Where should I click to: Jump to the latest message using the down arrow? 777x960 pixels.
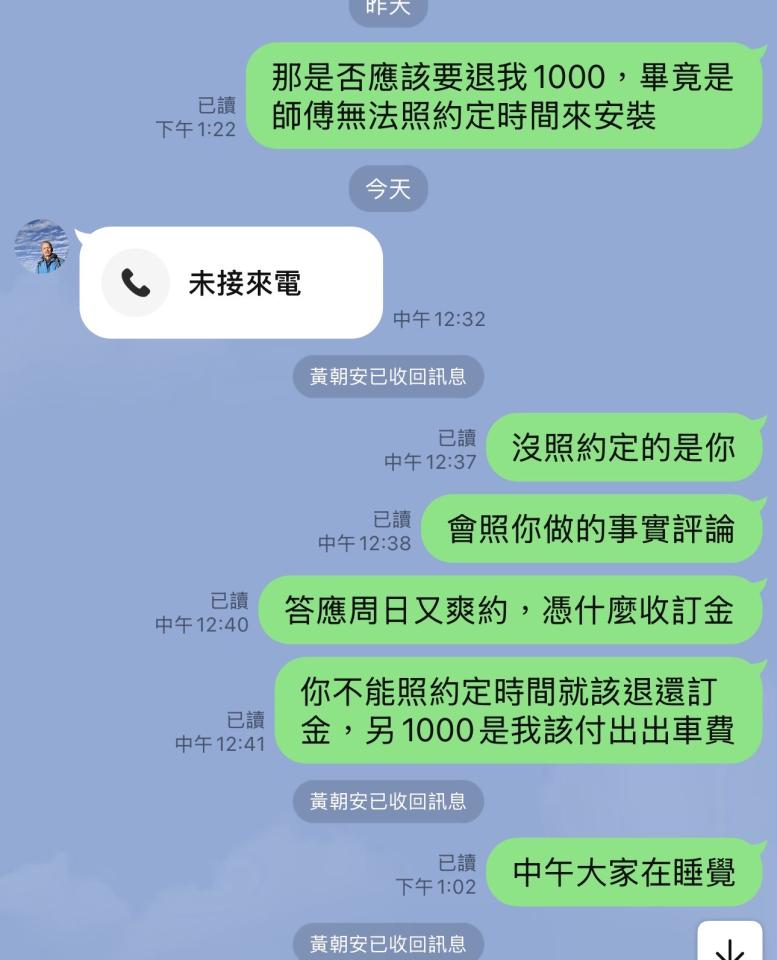(x=729, y=943)
